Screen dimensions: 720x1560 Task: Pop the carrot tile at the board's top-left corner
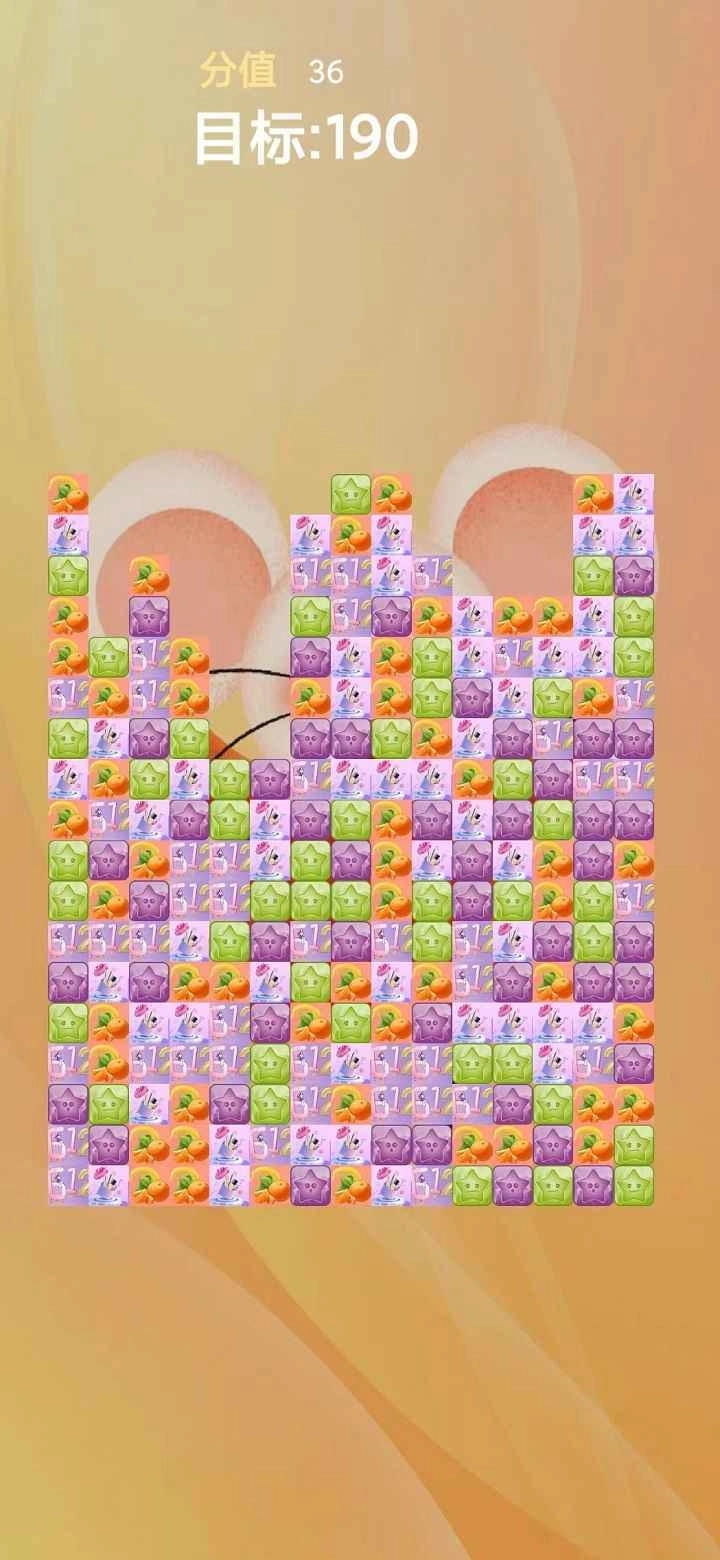click(69, 494)
